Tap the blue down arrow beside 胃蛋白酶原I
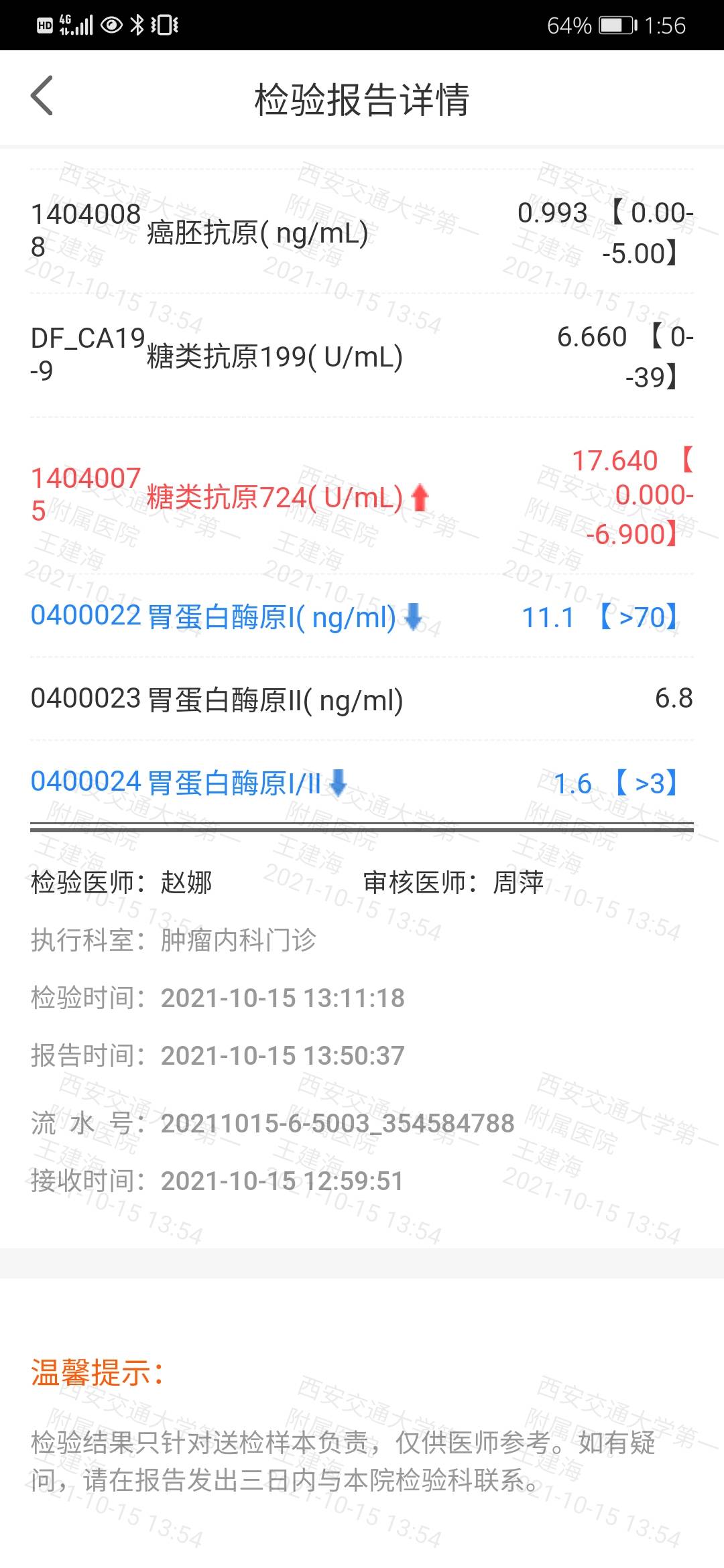The image size is (724, 1568). click(414, 617)
